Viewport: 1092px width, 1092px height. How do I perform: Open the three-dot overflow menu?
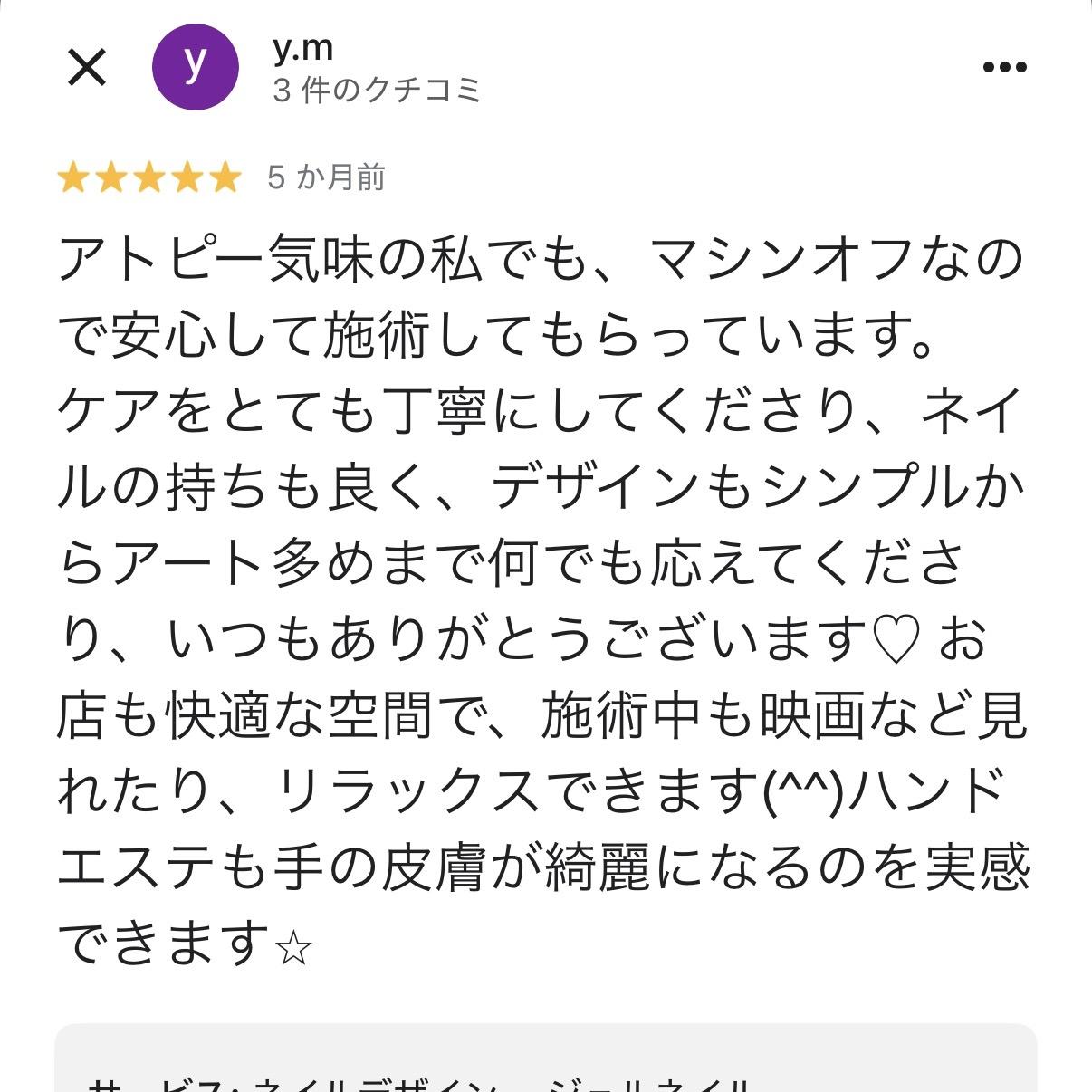(1004, 67)
